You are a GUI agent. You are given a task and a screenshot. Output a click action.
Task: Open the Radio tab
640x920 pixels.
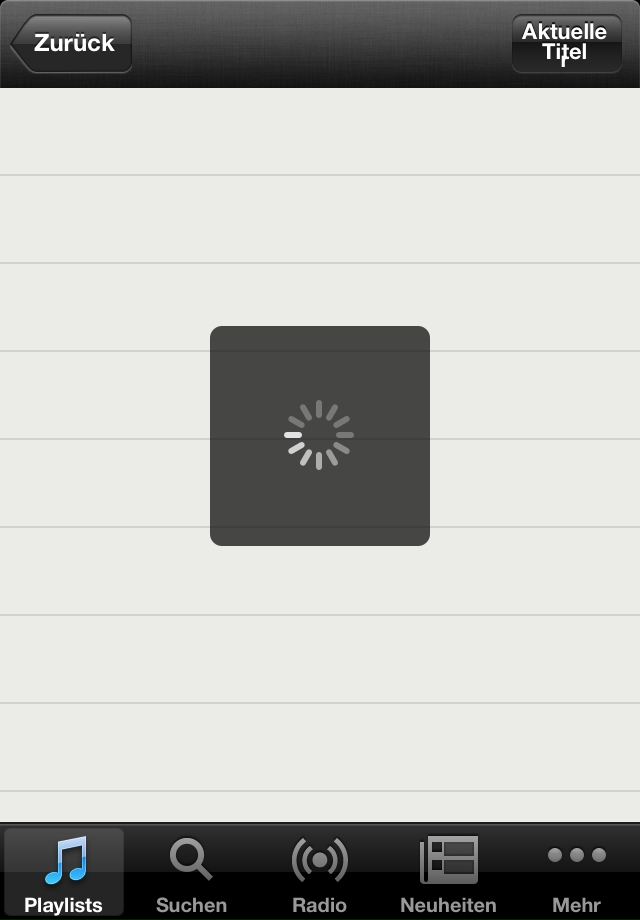pyautogui.click(x=319, y=872)
